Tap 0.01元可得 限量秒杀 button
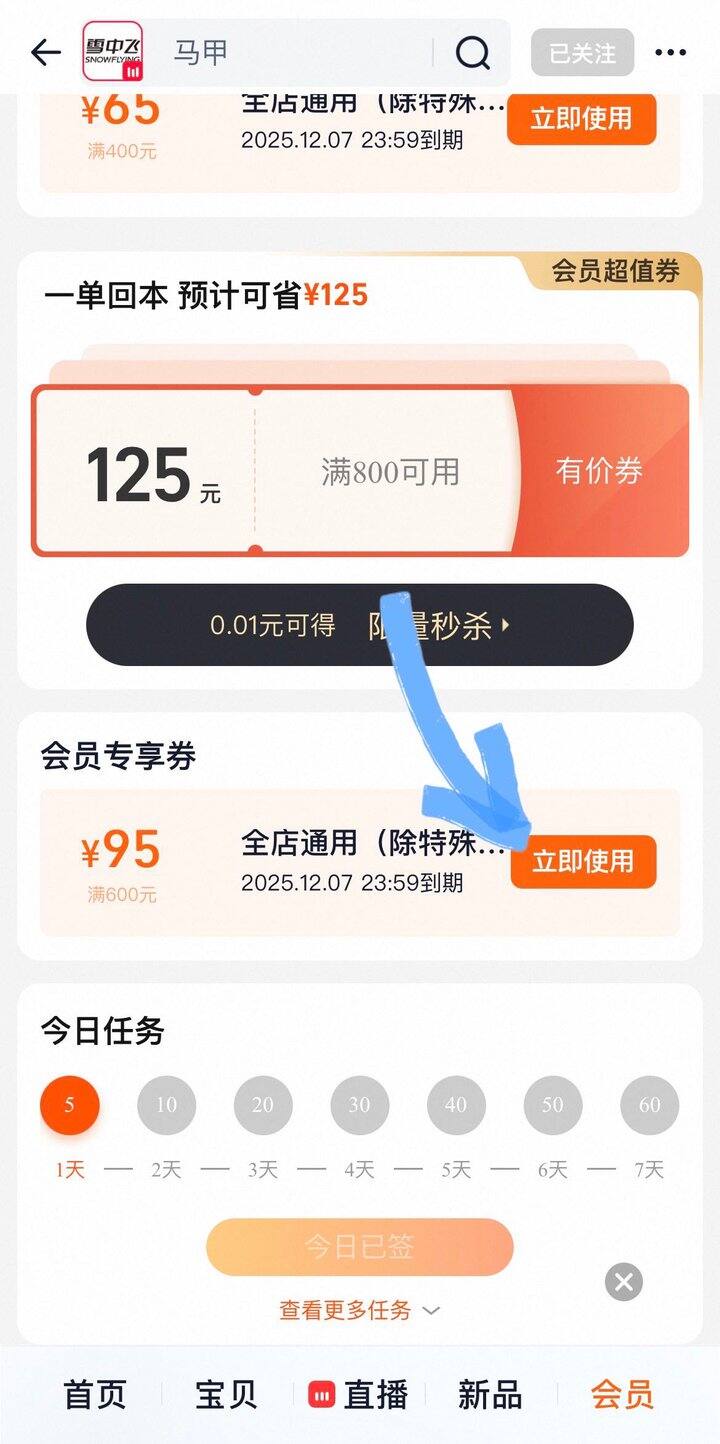 [x=360, y=626]
